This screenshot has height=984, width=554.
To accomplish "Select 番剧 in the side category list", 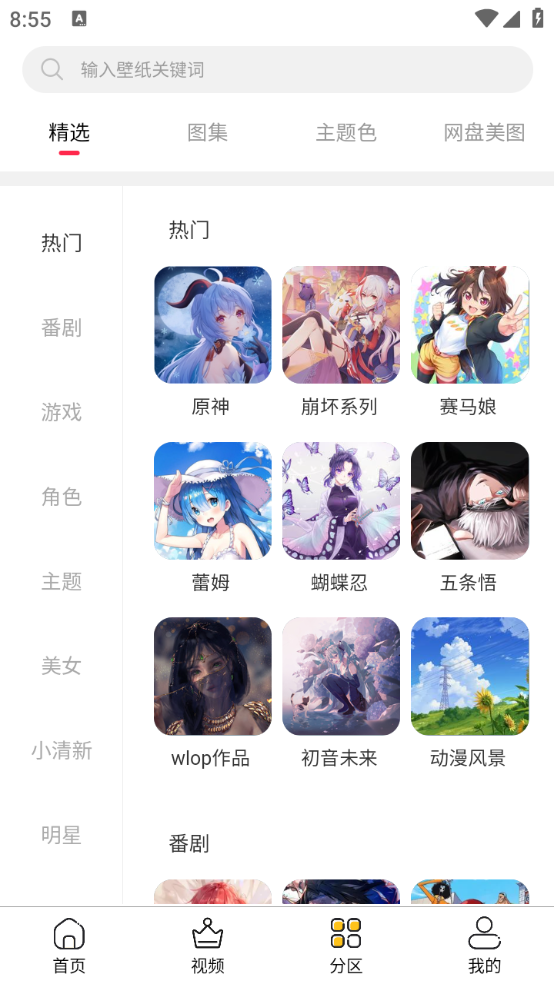I will [x=61, y=328].
